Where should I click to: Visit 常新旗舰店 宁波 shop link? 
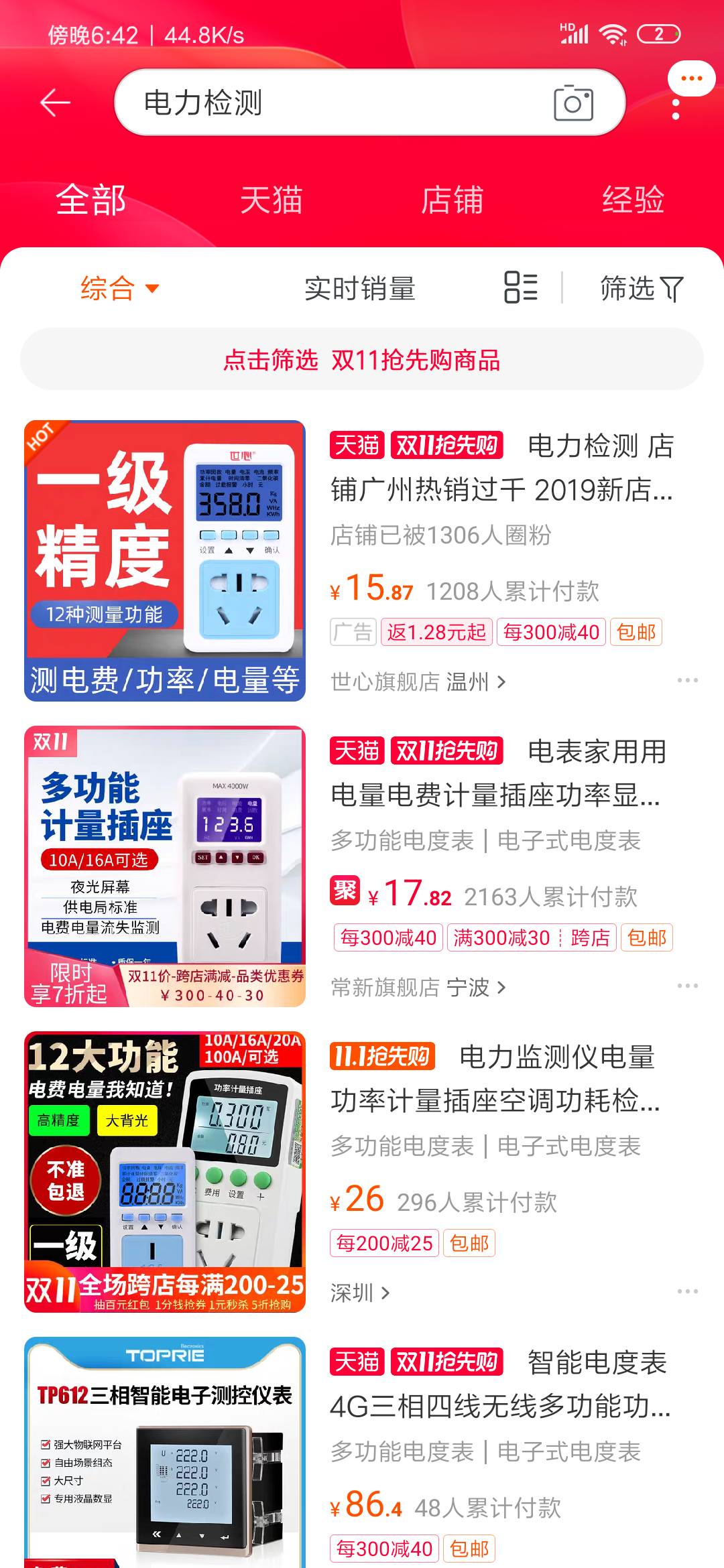click(x=418, y=987)
